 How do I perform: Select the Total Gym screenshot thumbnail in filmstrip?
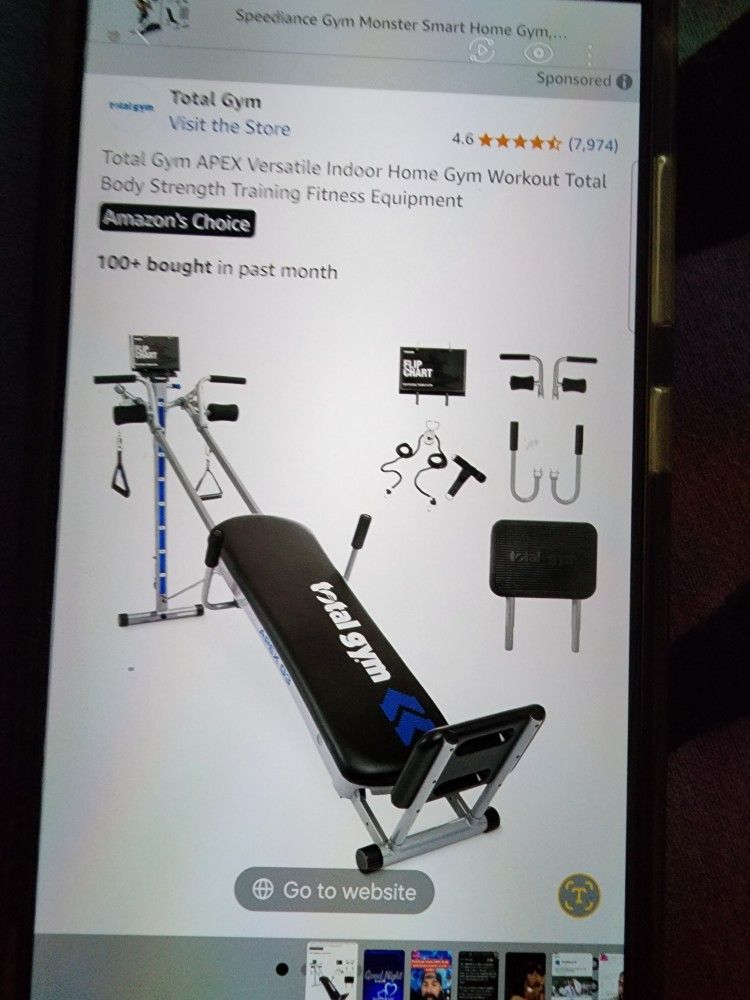[331, 973]
